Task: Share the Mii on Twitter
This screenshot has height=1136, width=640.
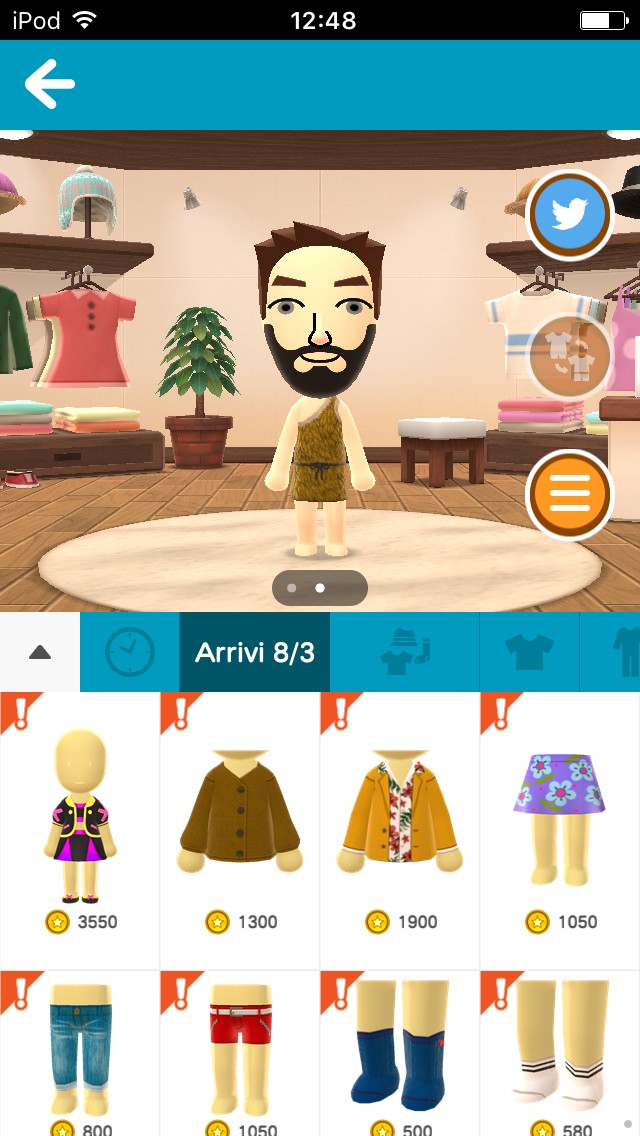Action: pos(570,215)
